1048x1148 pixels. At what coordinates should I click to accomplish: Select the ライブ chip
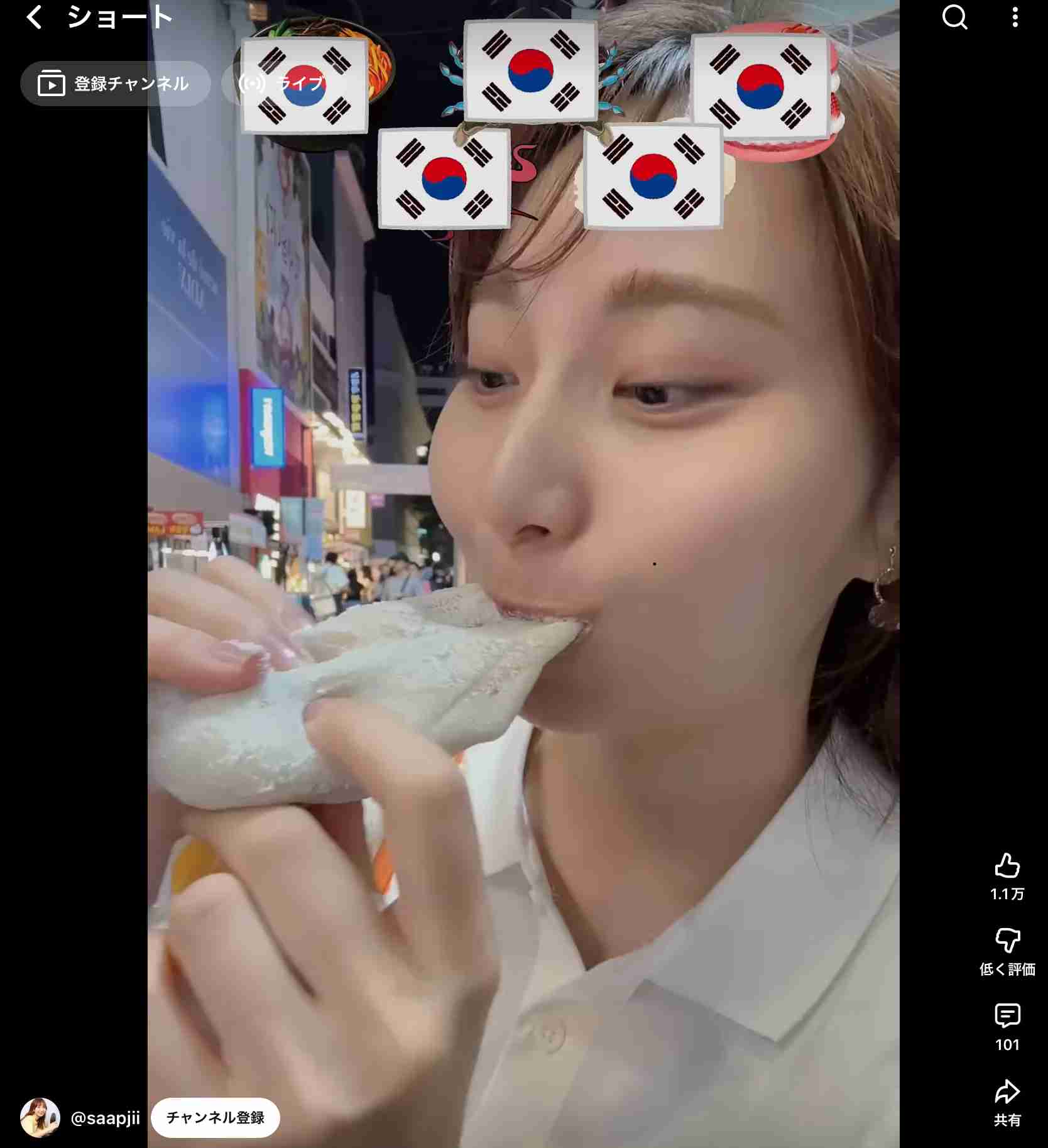tap(283, 84)
